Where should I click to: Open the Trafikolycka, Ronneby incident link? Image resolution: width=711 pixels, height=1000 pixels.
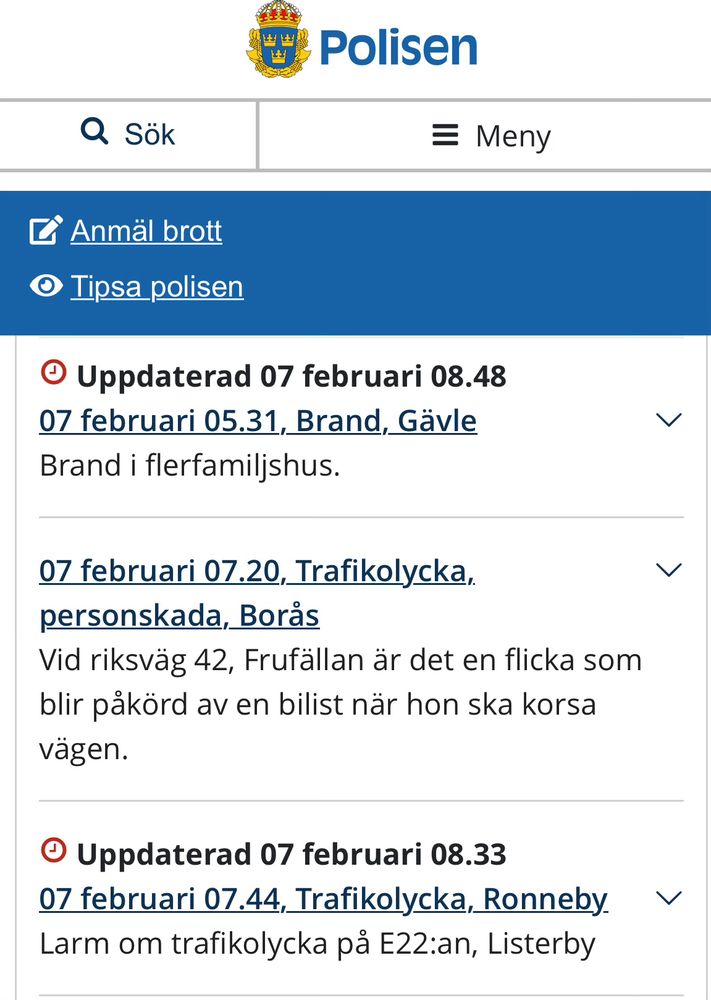(x=323, y=899)
